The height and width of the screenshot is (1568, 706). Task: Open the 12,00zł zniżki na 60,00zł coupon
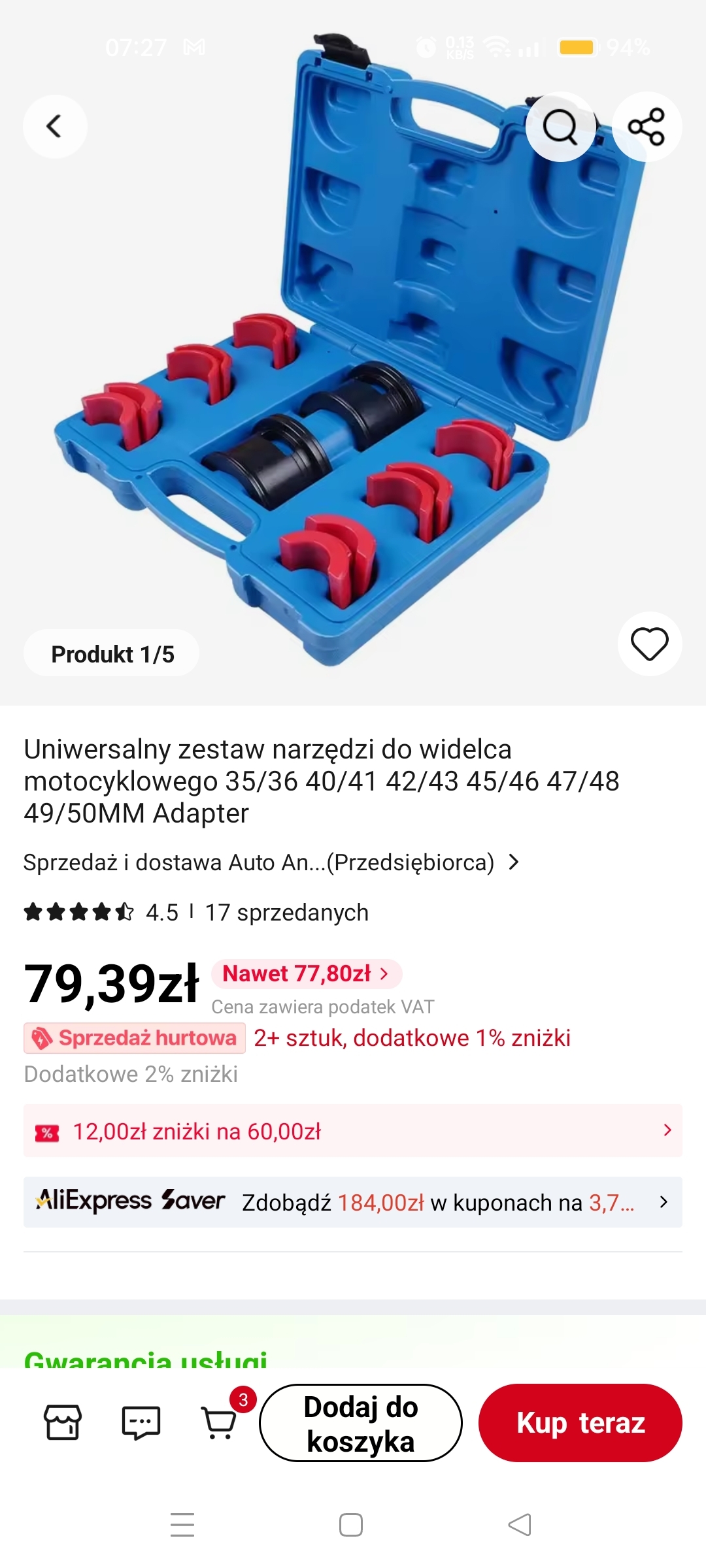(x=353, y=1131)
